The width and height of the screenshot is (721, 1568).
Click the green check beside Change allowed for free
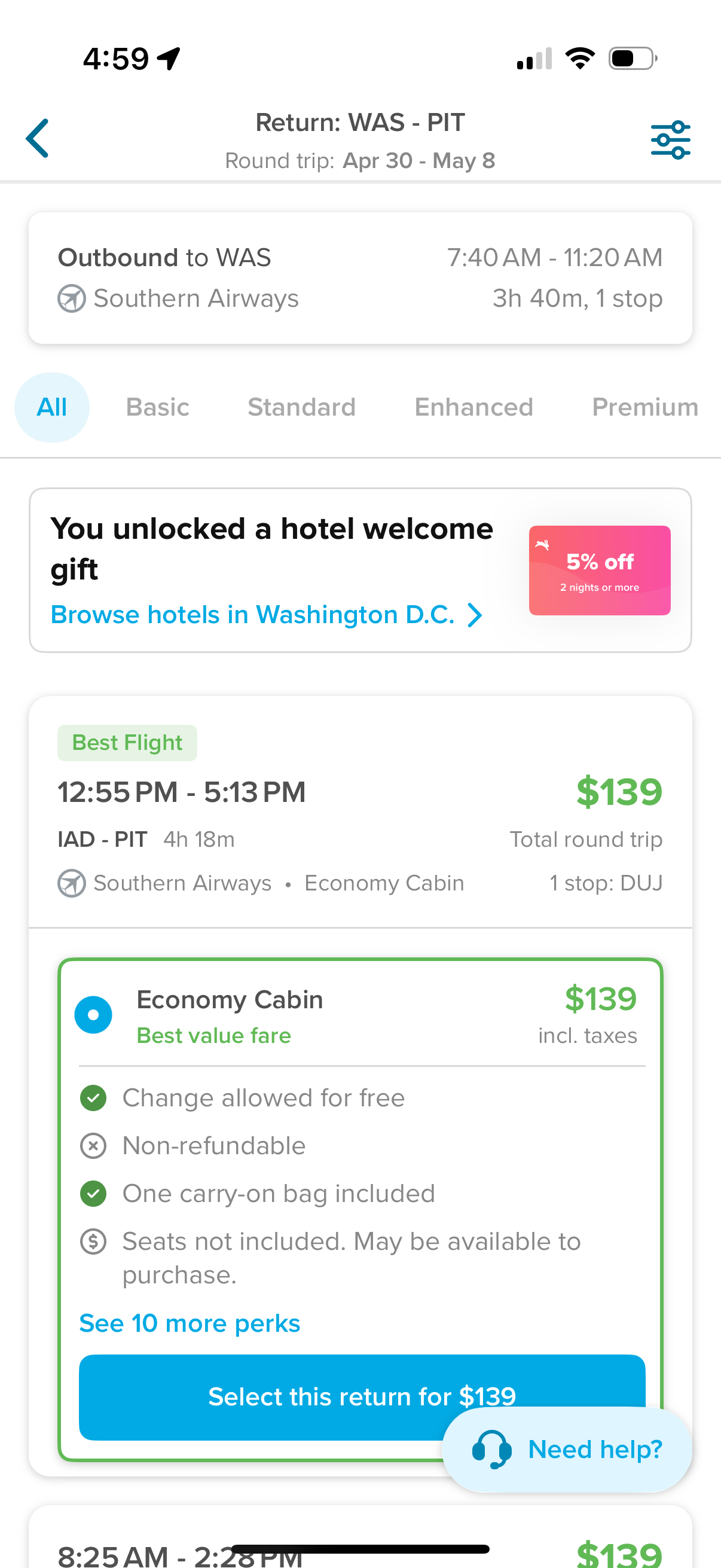pyautogui.click(x=93, y=1097)
